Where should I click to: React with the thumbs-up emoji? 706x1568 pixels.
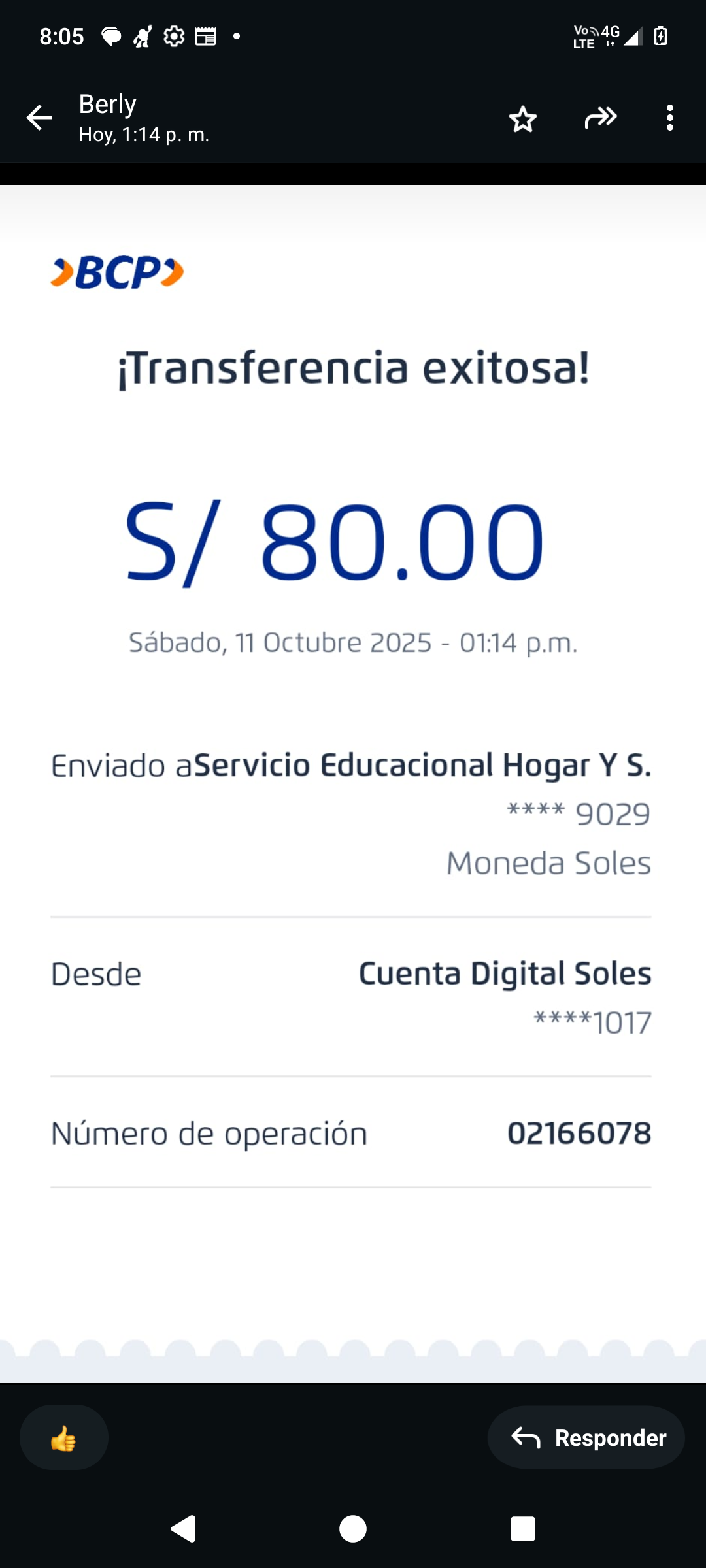click(64, 1437)
